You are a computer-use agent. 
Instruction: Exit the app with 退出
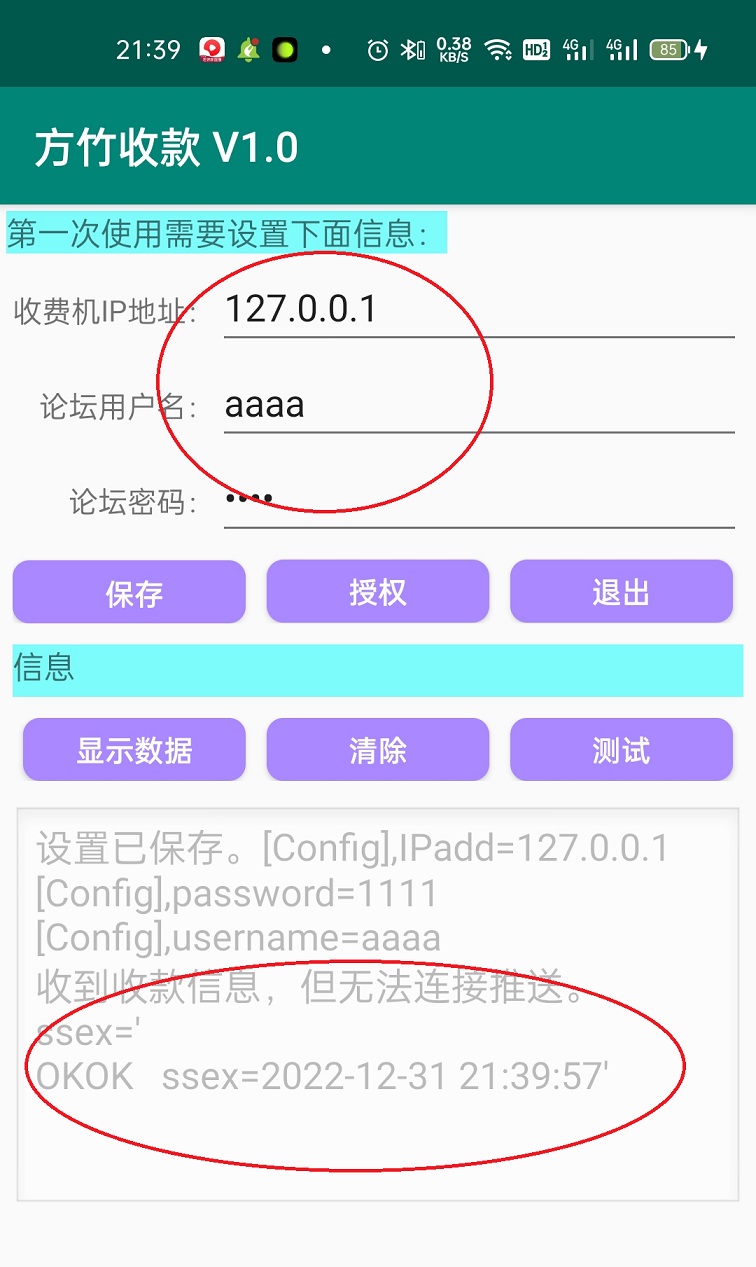621,592
